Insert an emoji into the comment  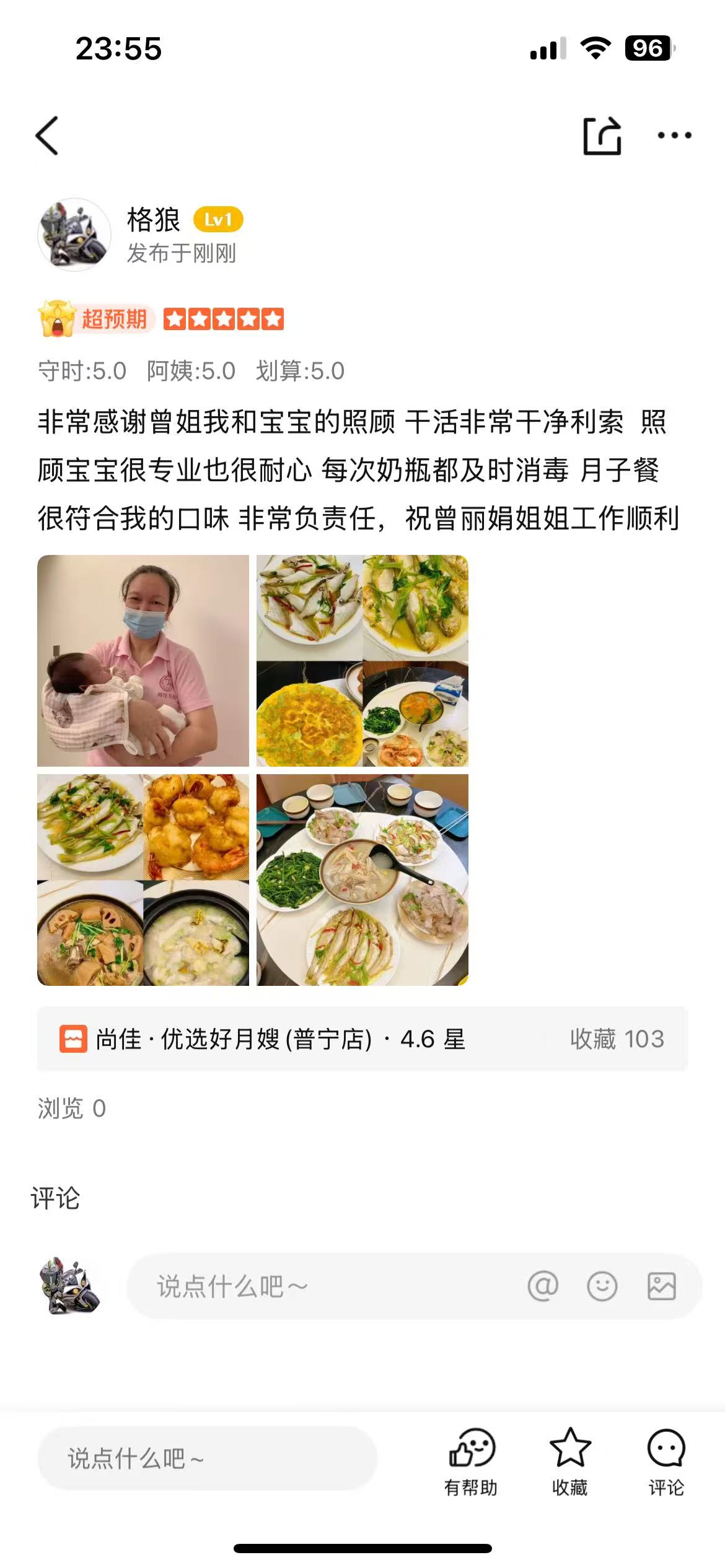[602, 1286]
